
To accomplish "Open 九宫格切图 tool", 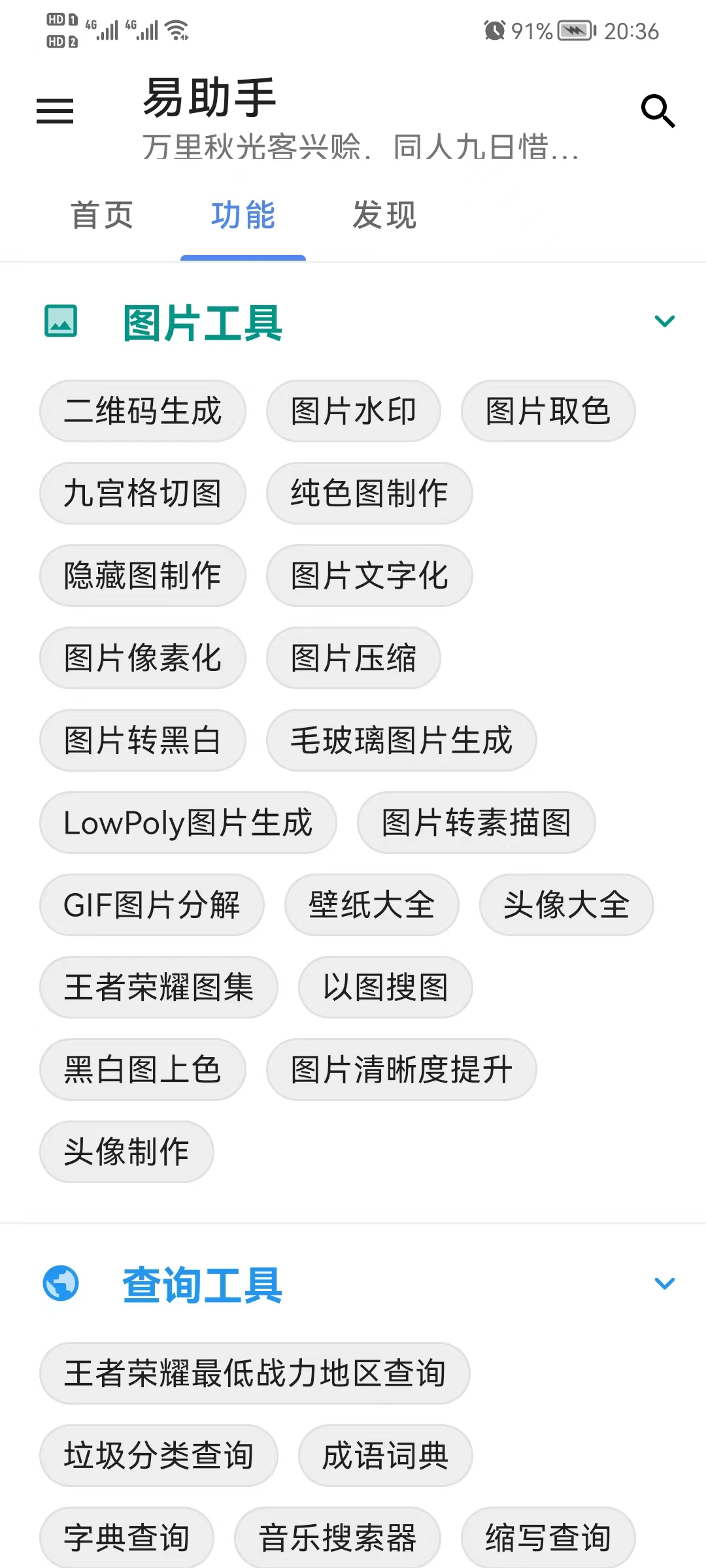I will click(x=143, y=493).
